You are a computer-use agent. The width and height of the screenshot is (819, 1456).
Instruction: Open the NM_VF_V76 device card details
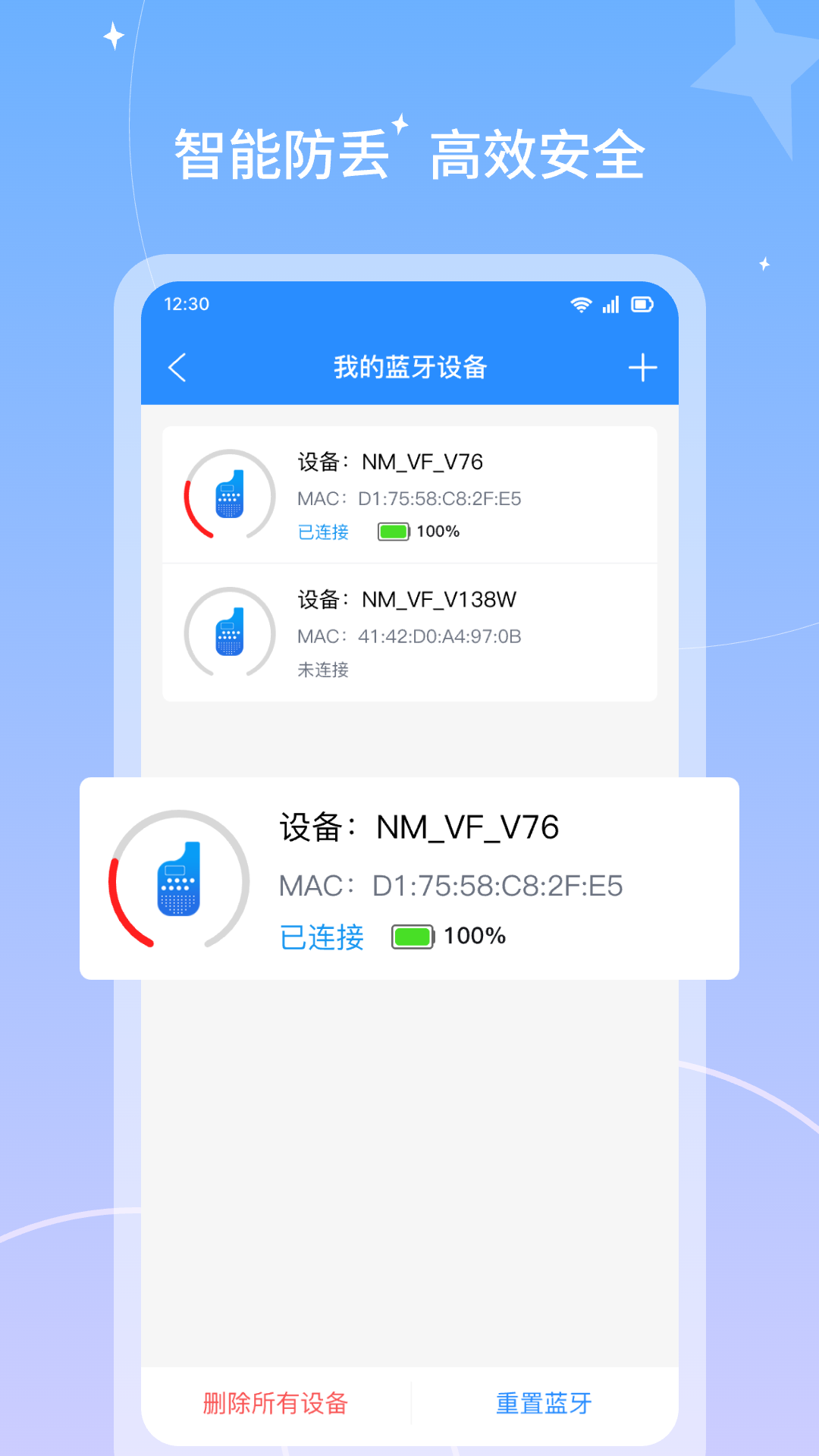[409, 494]
